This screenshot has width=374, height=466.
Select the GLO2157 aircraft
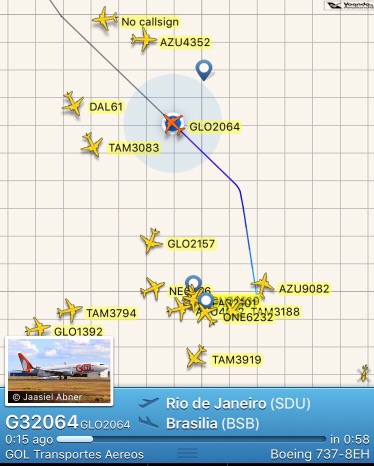(x=151, y=241)
